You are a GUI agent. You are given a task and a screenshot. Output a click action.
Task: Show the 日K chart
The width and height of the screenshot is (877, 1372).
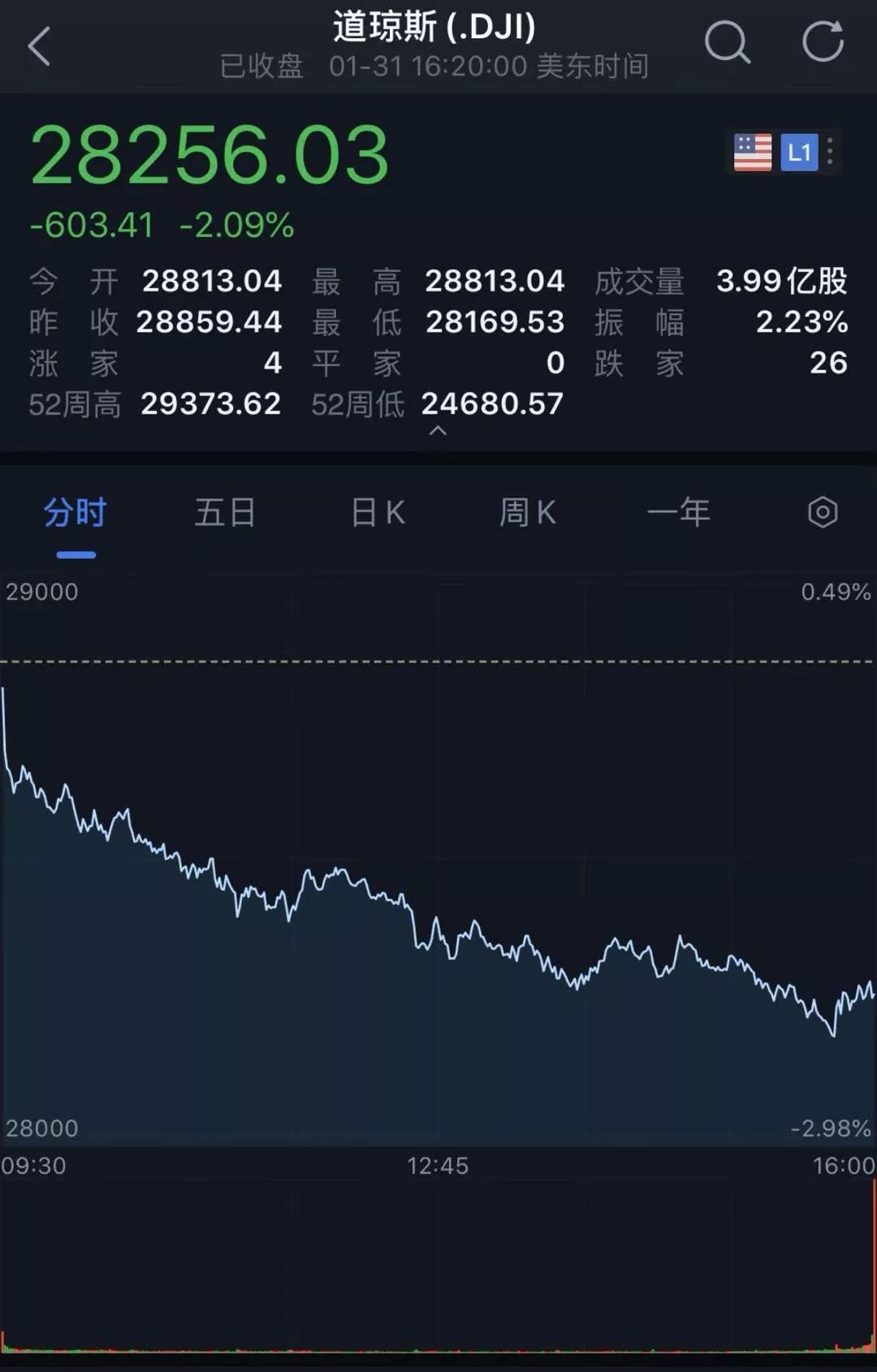[378, 513]
